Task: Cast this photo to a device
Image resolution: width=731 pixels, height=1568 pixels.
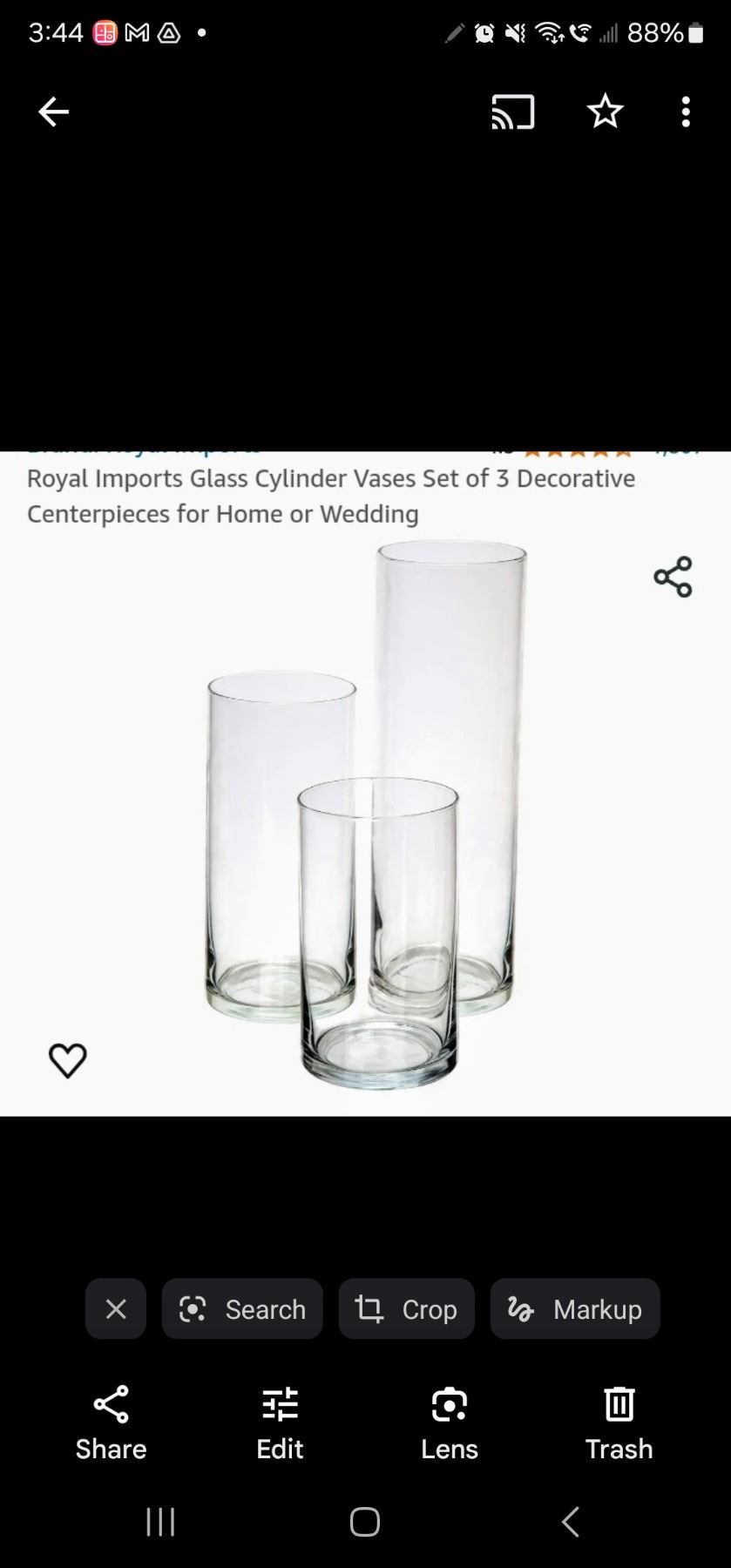Action: point(512,112)
